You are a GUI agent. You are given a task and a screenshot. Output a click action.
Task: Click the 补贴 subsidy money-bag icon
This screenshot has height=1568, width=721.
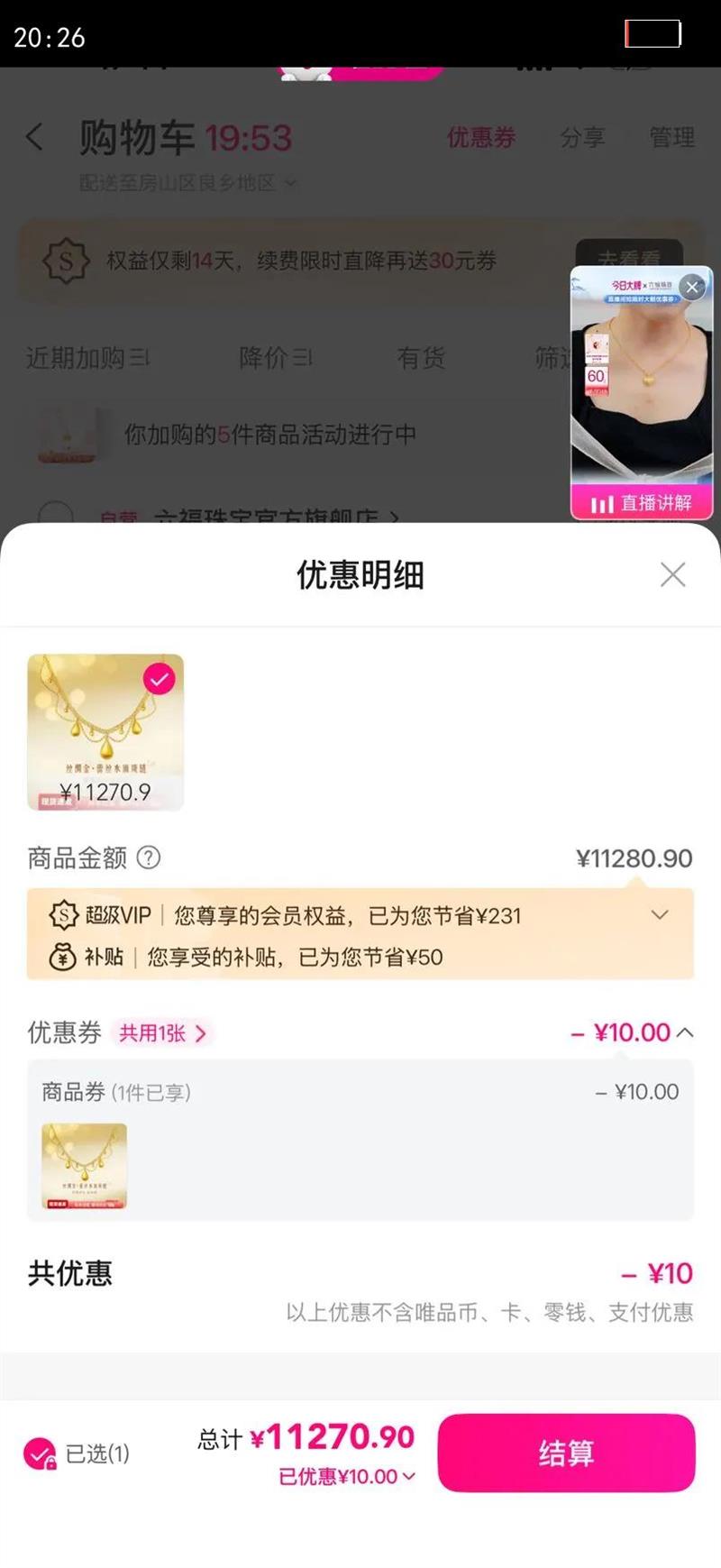(x=61, y=957)
